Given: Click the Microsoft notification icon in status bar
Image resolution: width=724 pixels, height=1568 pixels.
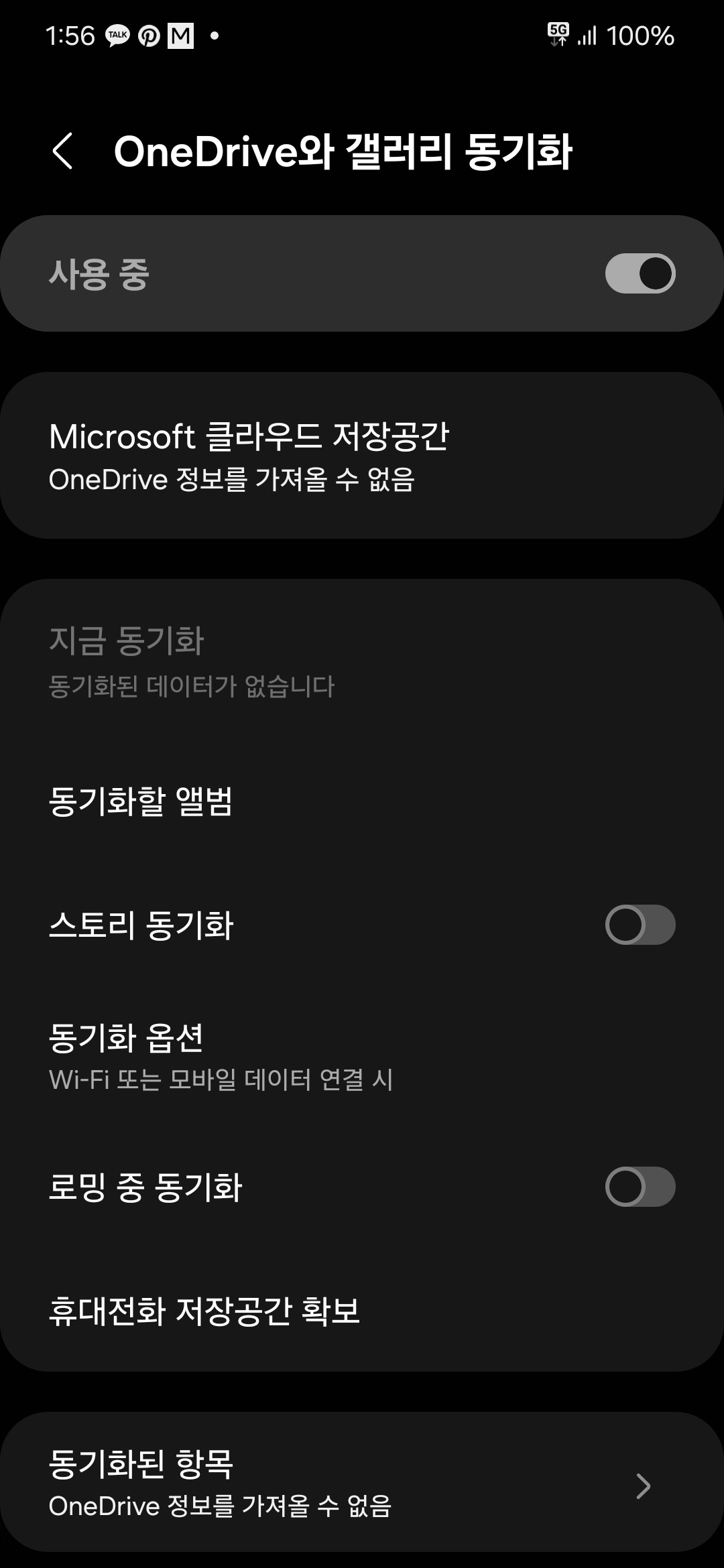Looking at the screenshot, I should (x=181, y=37).
